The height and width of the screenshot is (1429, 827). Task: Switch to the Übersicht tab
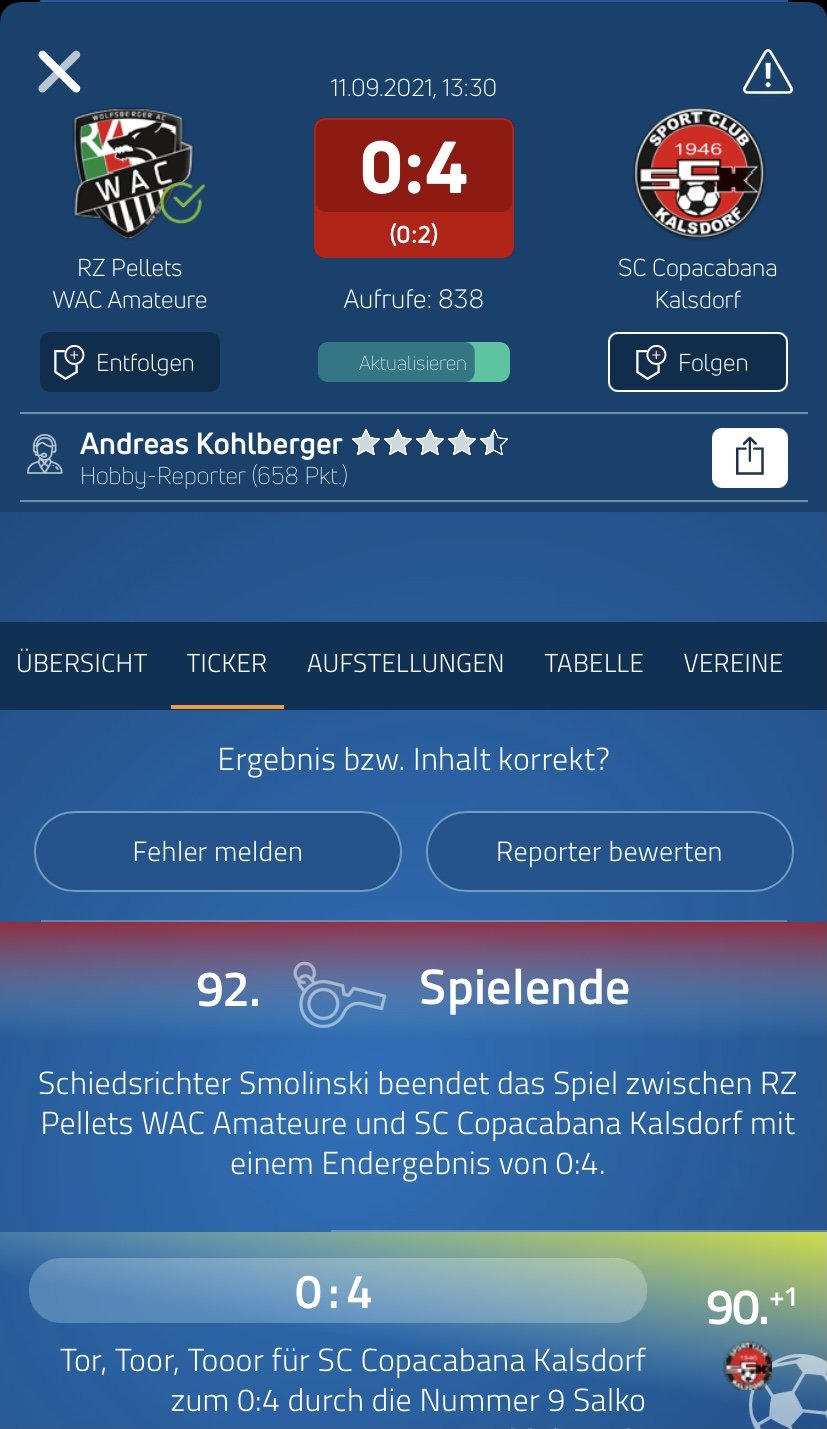pyautogui.click(x=82, y=663)
